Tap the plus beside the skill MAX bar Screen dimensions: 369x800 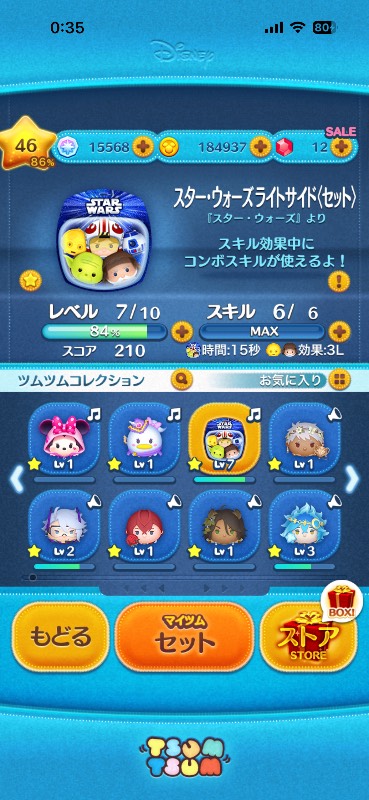(x=338, y=332)
